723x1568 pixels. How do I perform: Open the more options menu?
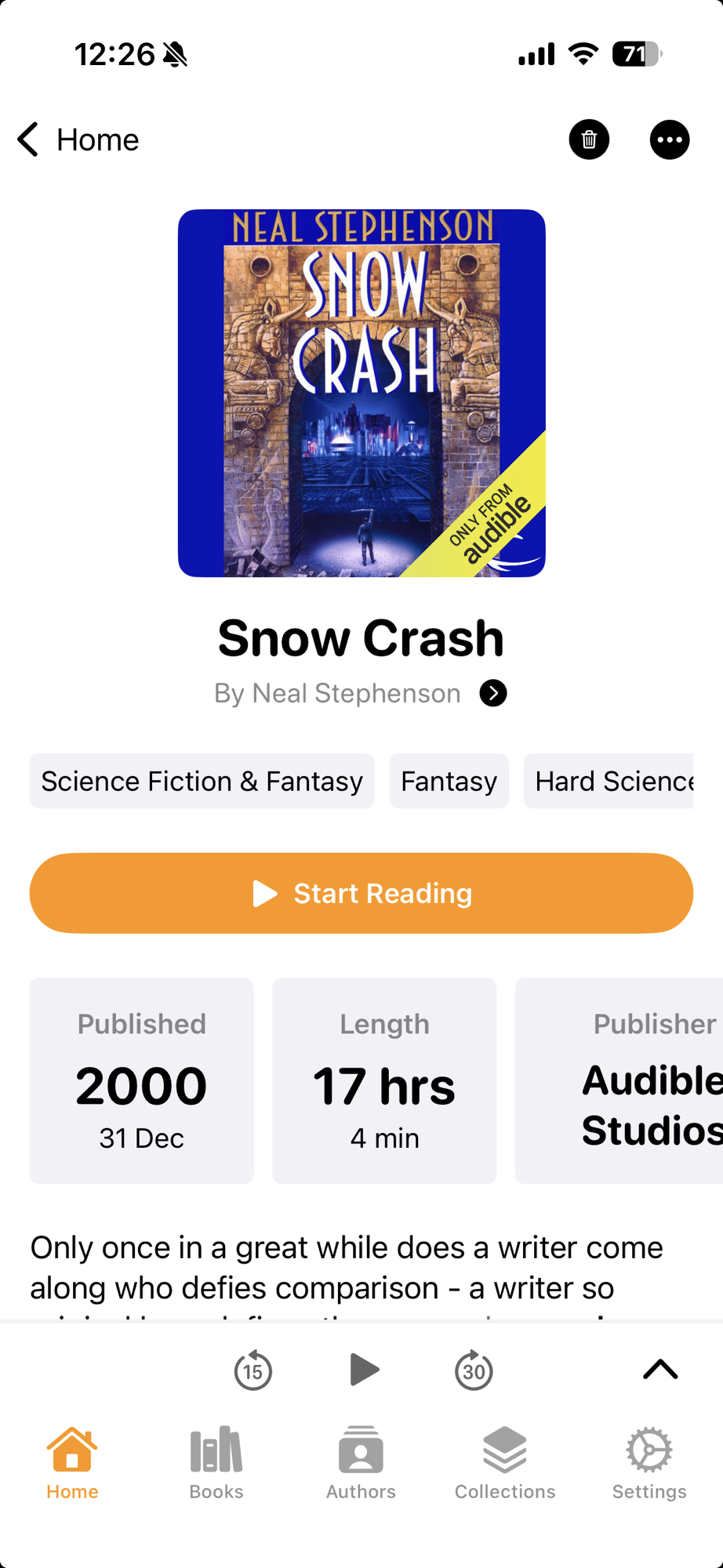pos(669,140)
